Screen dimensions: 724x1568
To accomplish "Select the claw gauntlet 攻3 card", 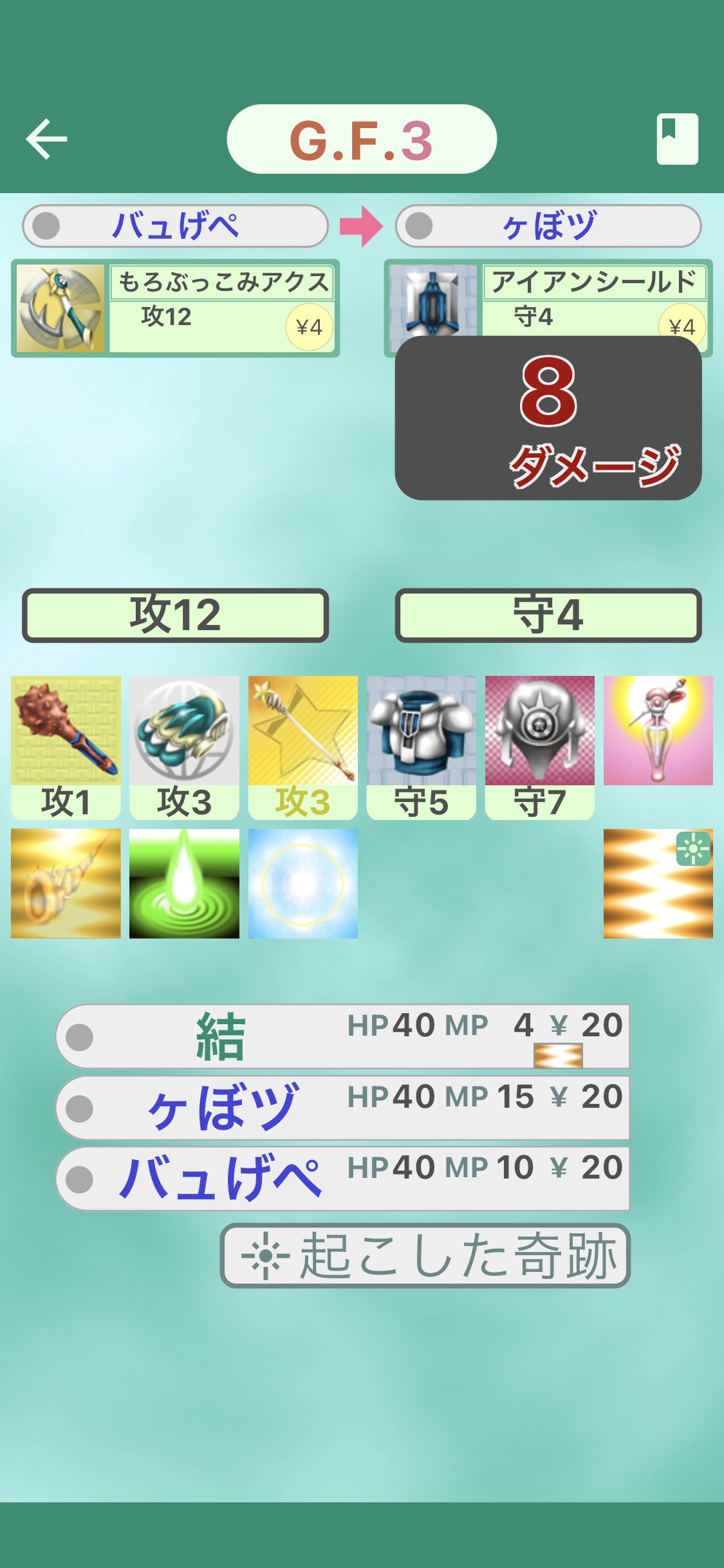I will [x=184, y=747].
